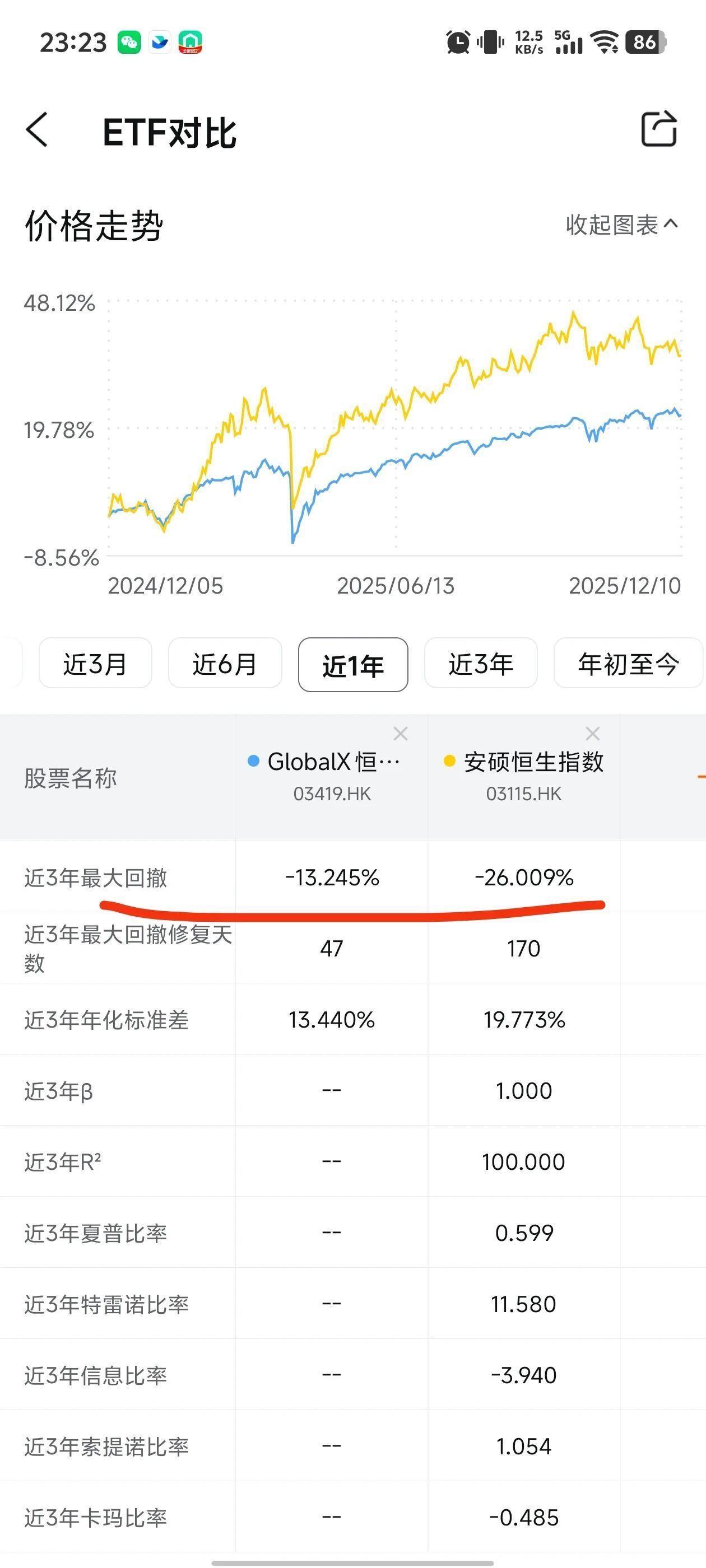Remove 安硕恒生指数 03115.HK from comparison

coord(592,734)
